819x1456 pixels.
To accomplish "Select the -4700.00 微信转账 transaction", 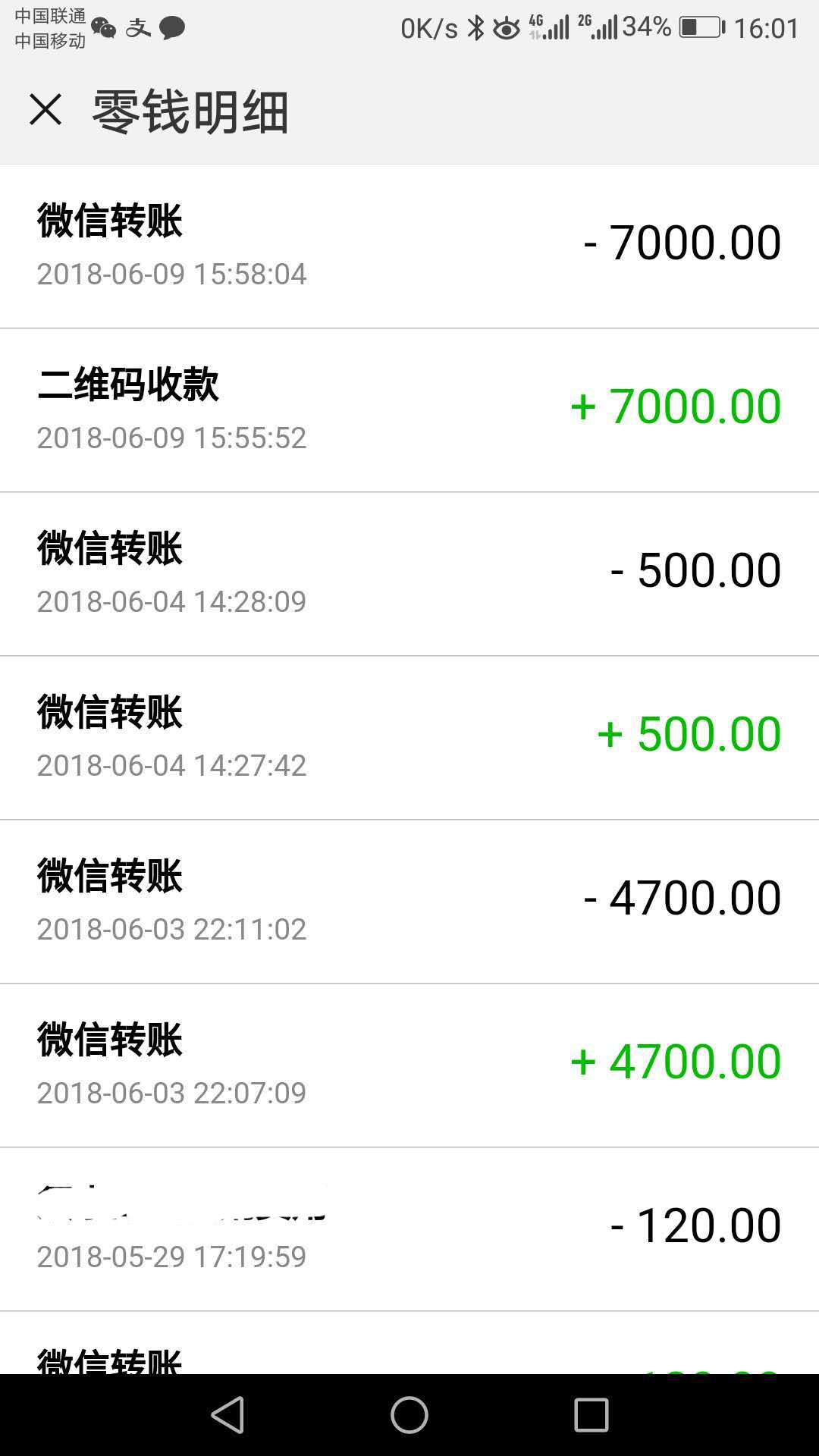I will point(409,901).
